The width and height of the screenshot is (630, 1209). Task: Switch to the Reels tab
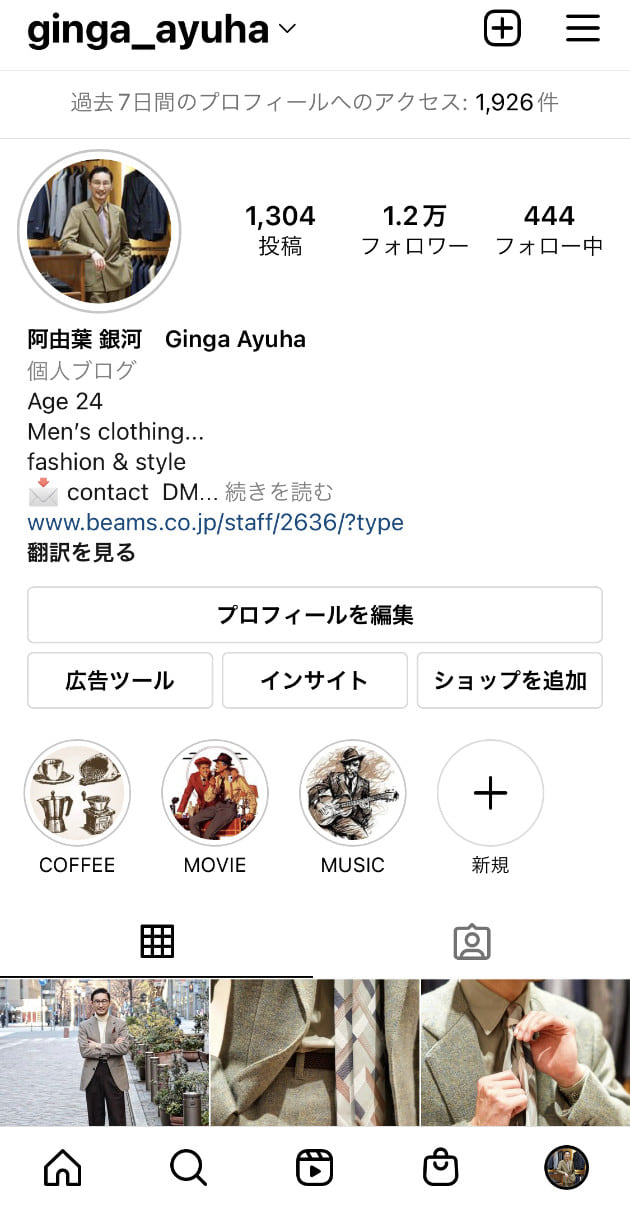314,1167
